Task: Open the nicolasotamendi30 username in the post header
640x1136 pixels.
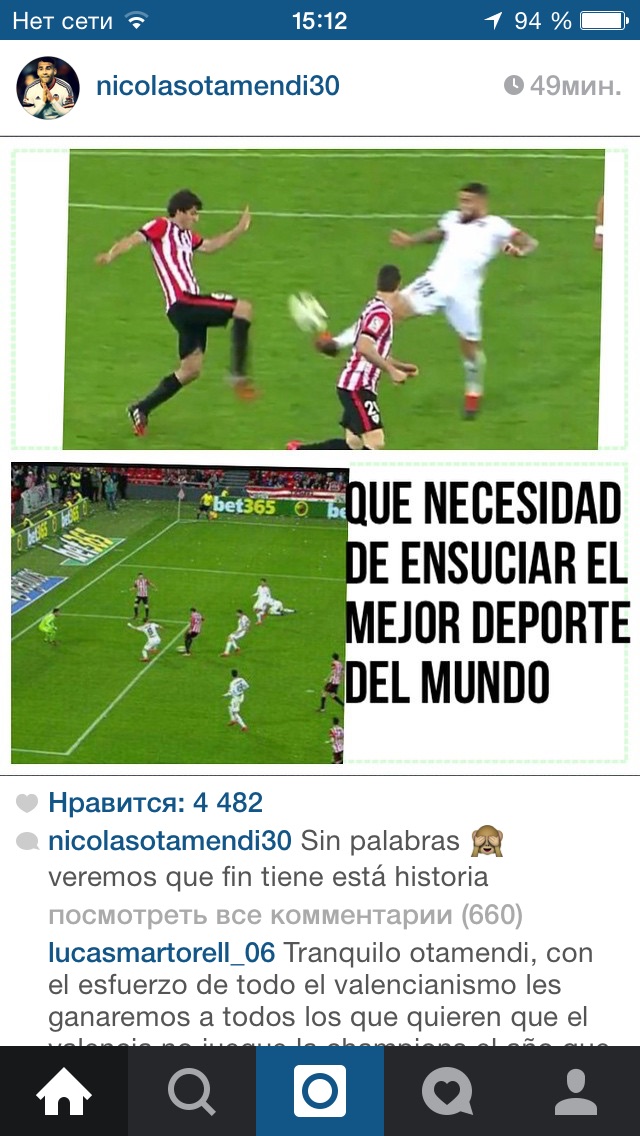Action: (x=217, y=86)
